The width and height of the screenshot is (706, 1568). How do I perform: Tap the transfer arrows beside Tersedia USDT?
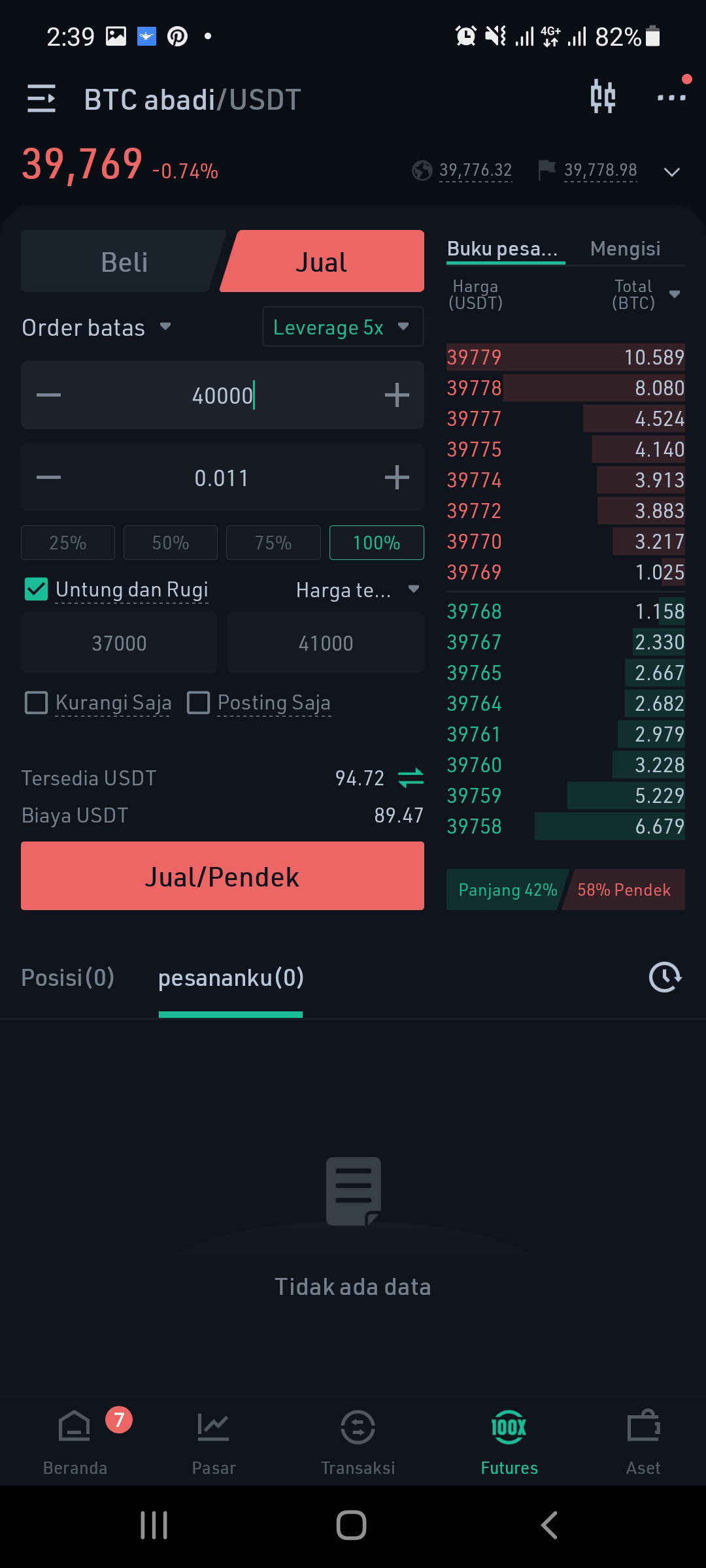pyautogui.click(x=411, y=778)
